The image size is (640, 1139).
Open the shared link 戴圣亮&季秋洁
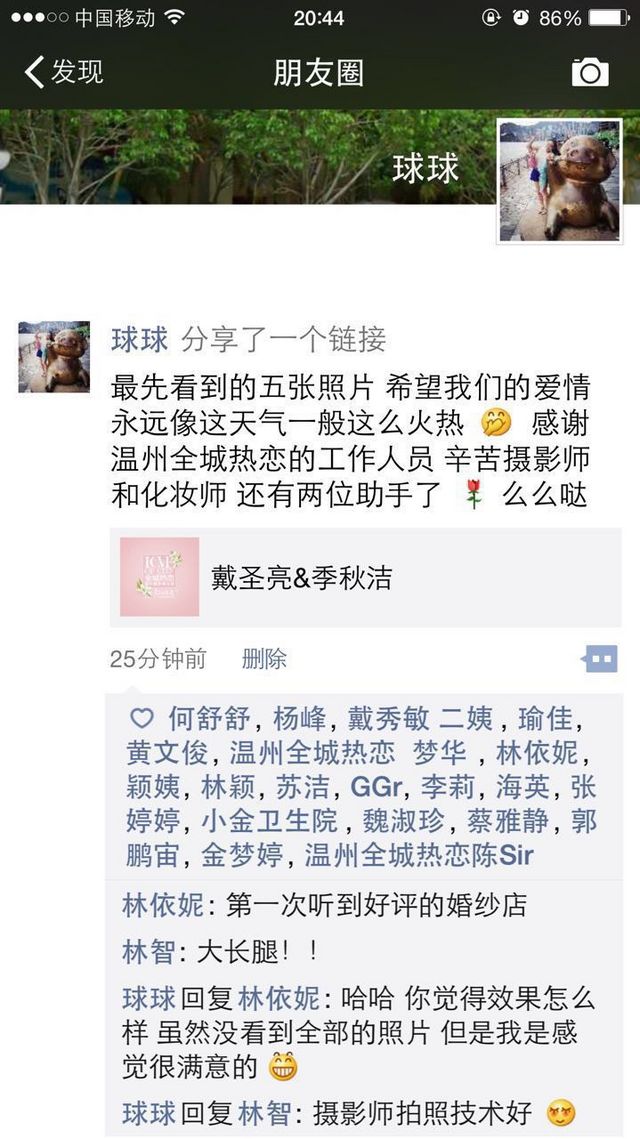365,577
